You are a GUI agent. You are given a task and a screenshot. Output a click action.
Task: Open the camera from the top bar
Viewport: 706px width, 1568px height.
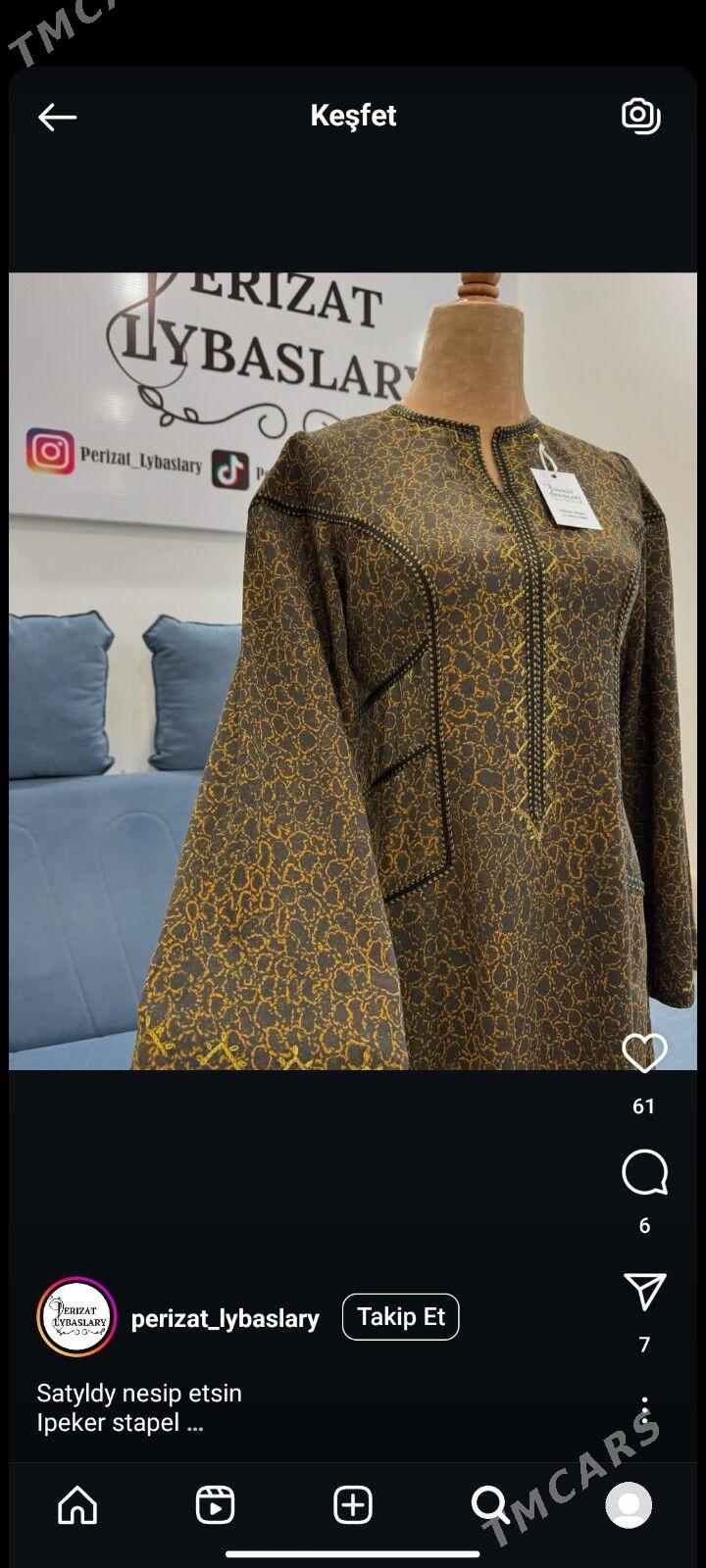pyautogui.click(x=640, y=117)
